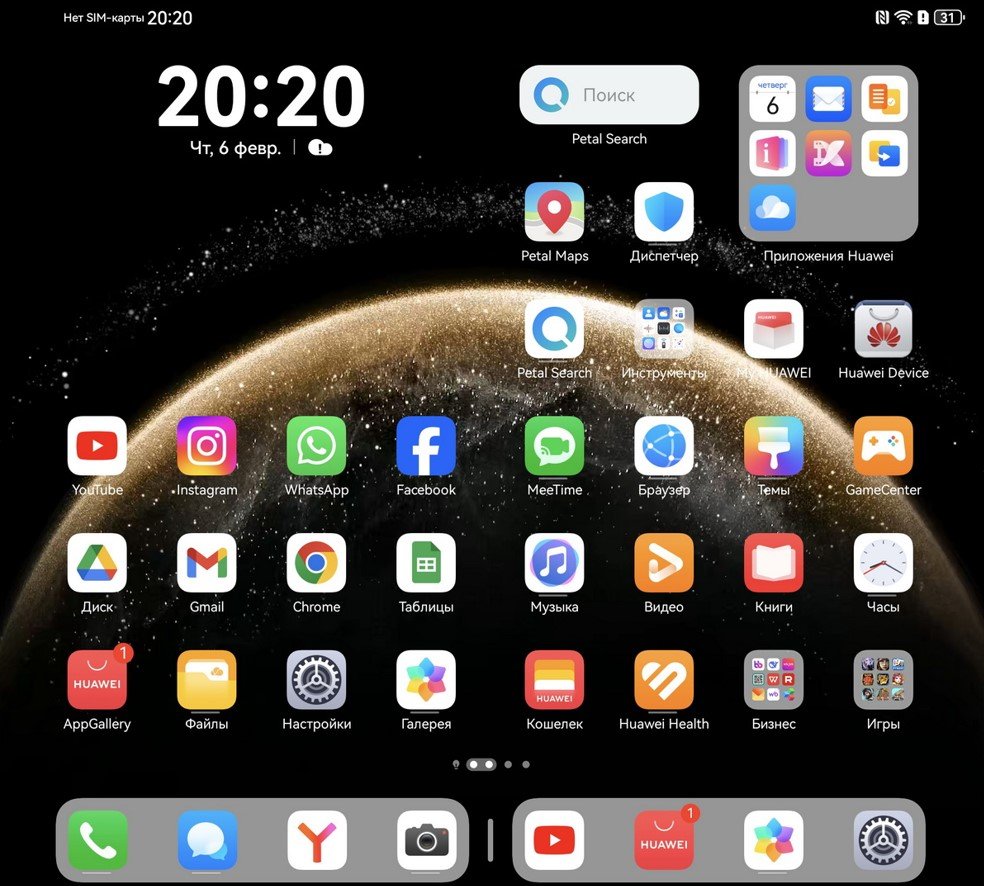Image resolution: width=984 pixels, height=886 pixels.
Task: Open the Файлы app
Action: (x=207, y=680)
